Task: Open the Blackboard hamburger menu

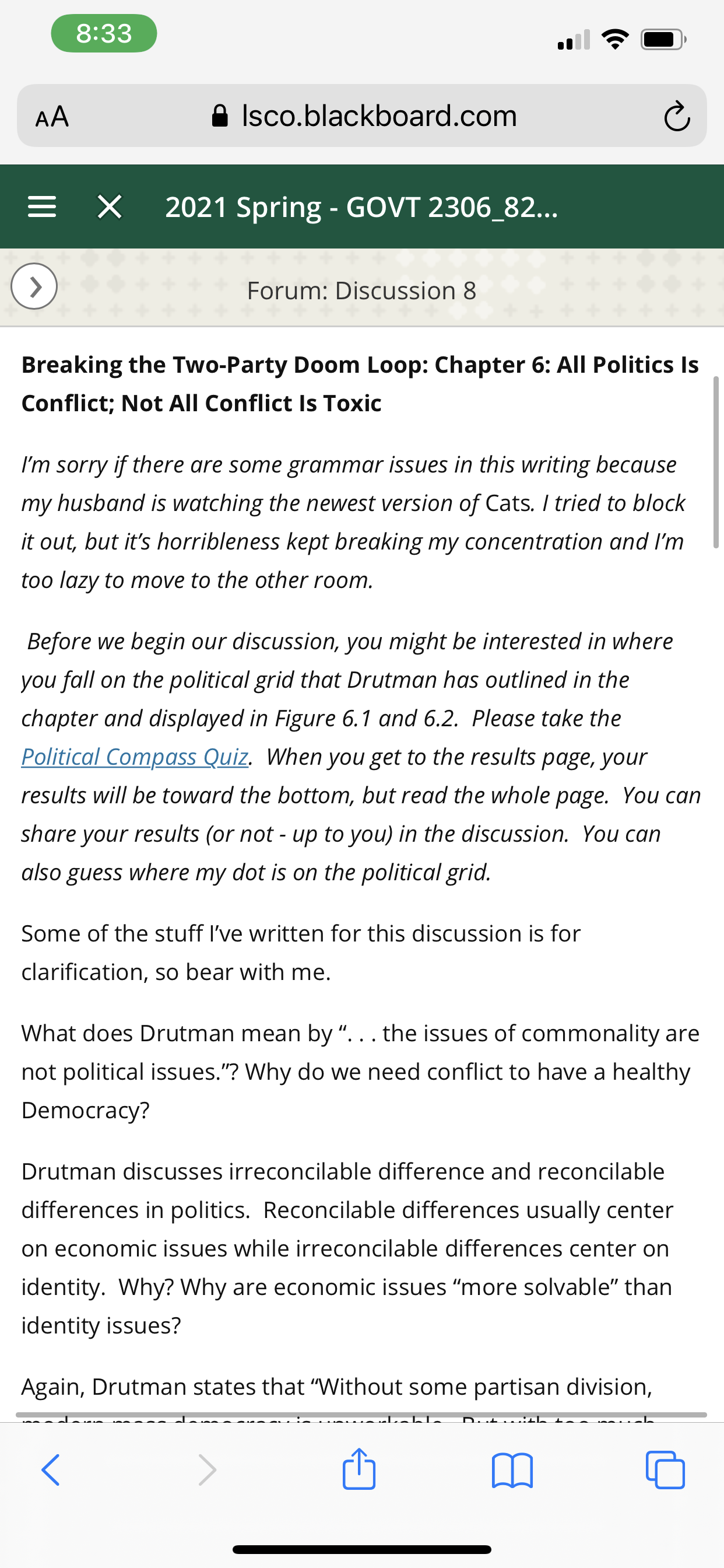Action: tap(42, 207)
